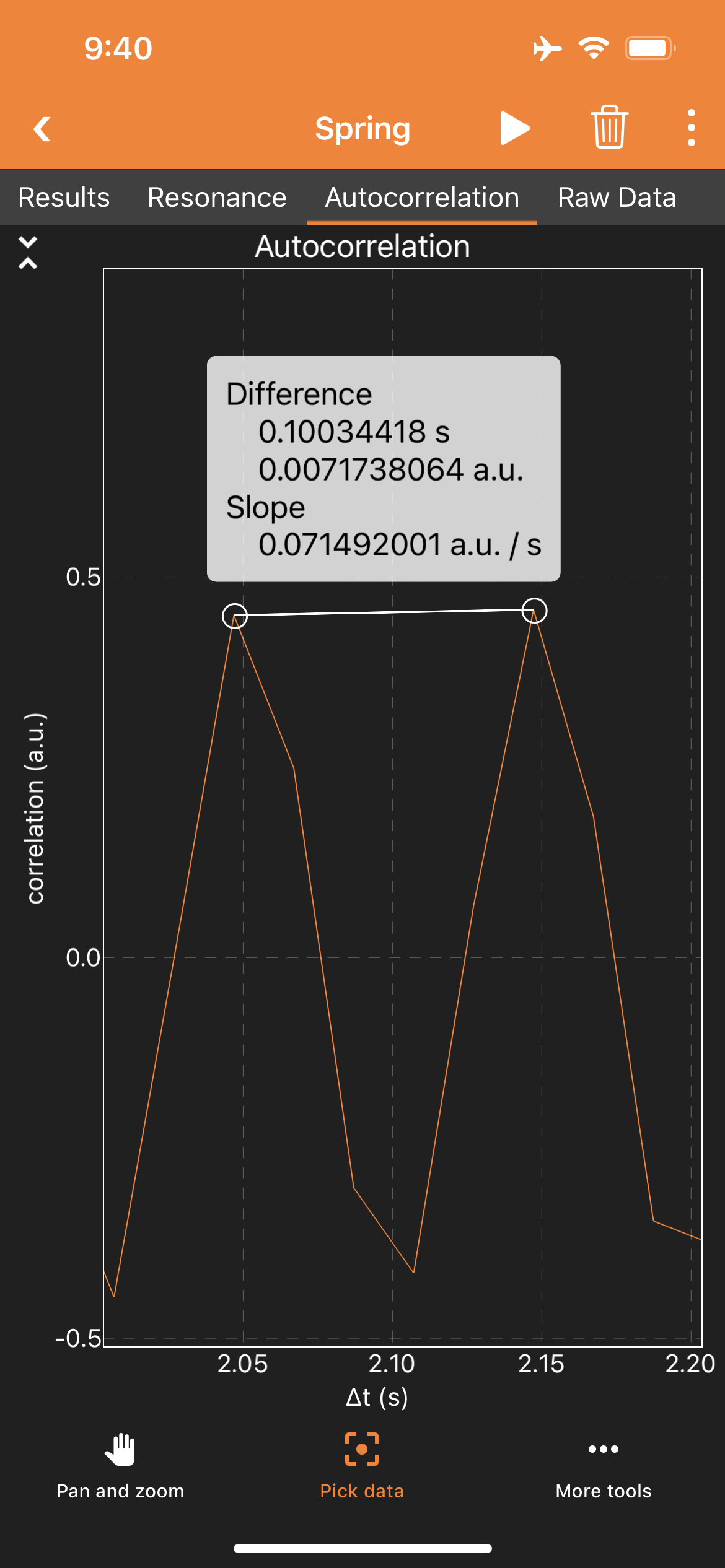Go back using the back arrow
The width and height of the screenshot is (725, 1568).
[x=42, y=129]
